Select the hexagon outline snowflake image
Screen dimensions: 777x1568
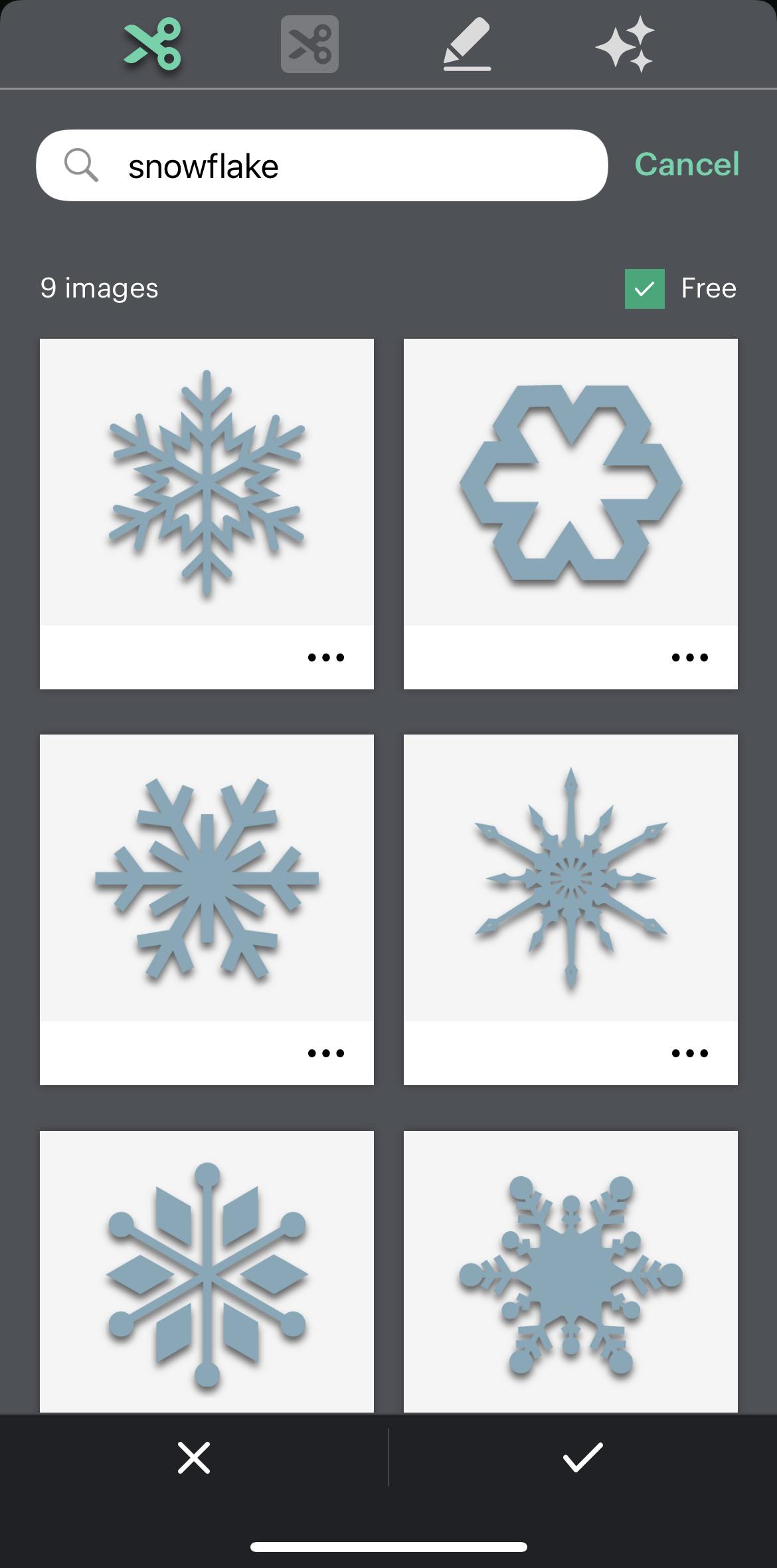pos(570,482)
